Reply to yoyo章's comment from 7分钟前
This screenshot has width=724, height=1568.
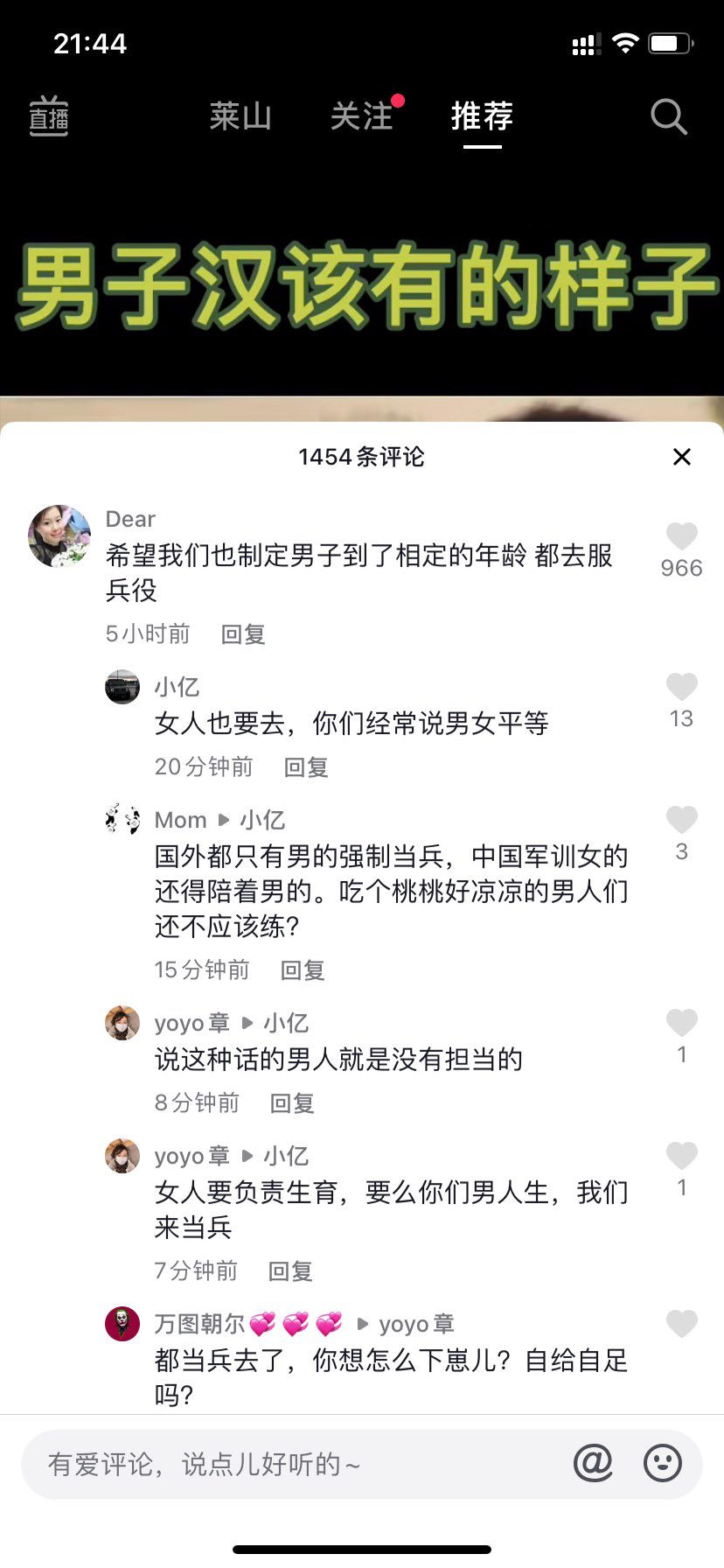(x=290, y=1270)
